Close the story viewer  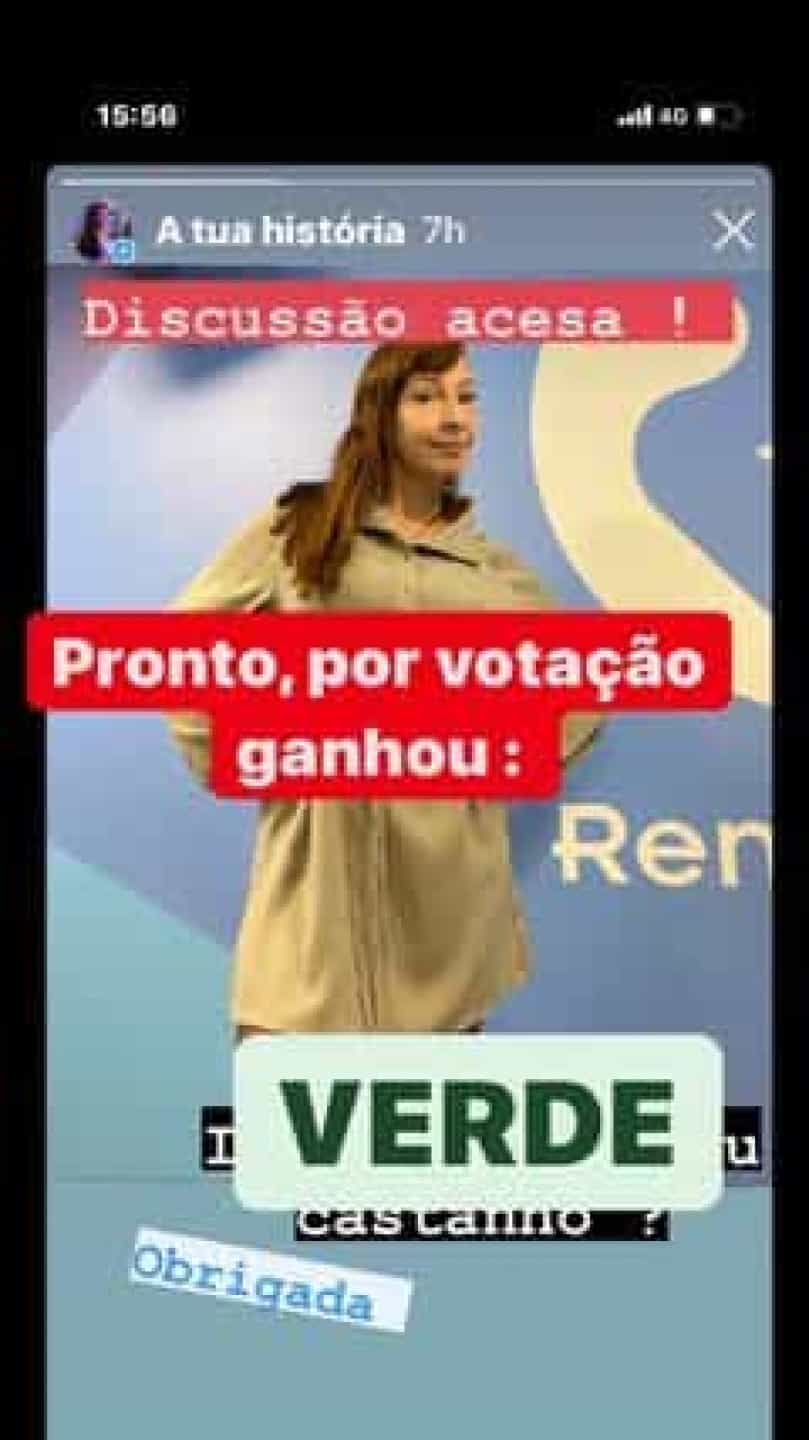[733, 232]
